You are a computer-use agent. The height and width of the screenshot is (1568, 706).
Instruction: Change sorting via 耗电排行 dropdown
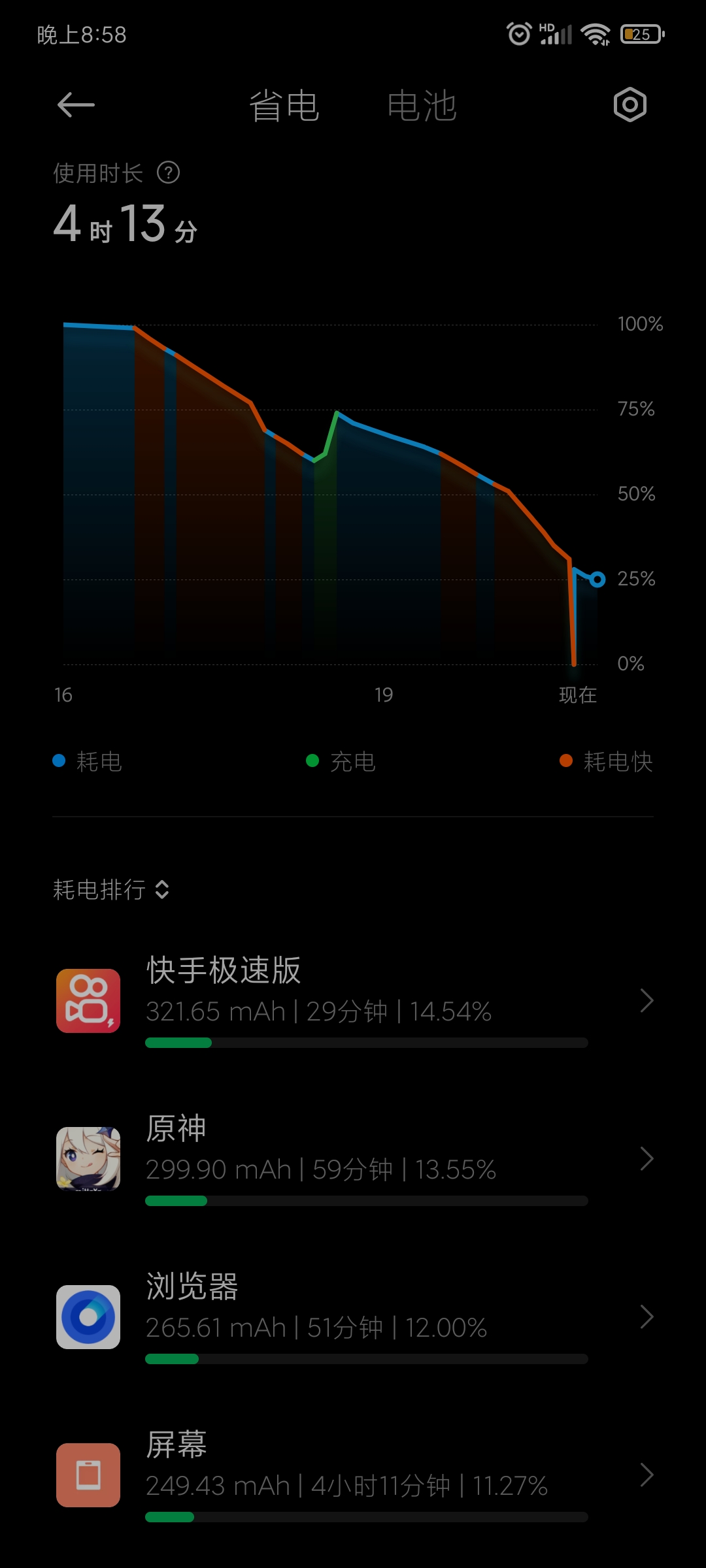pyautogui.click(x=111, y=890)
